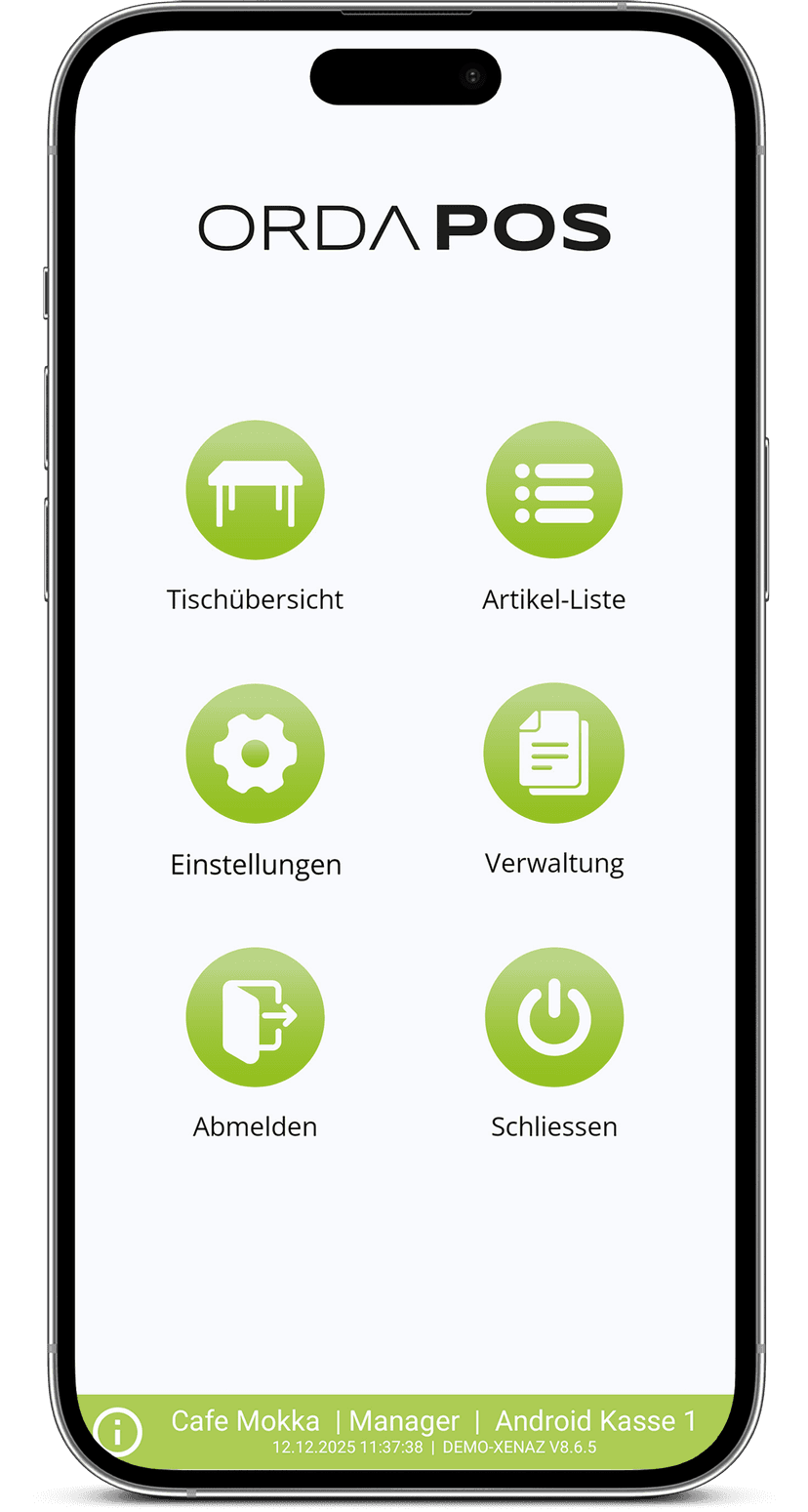Image resolution: width=808 pixels, height=1512 pixels.
Task: Tap the info icon in the footer
Action: [x=118, y=1433]
